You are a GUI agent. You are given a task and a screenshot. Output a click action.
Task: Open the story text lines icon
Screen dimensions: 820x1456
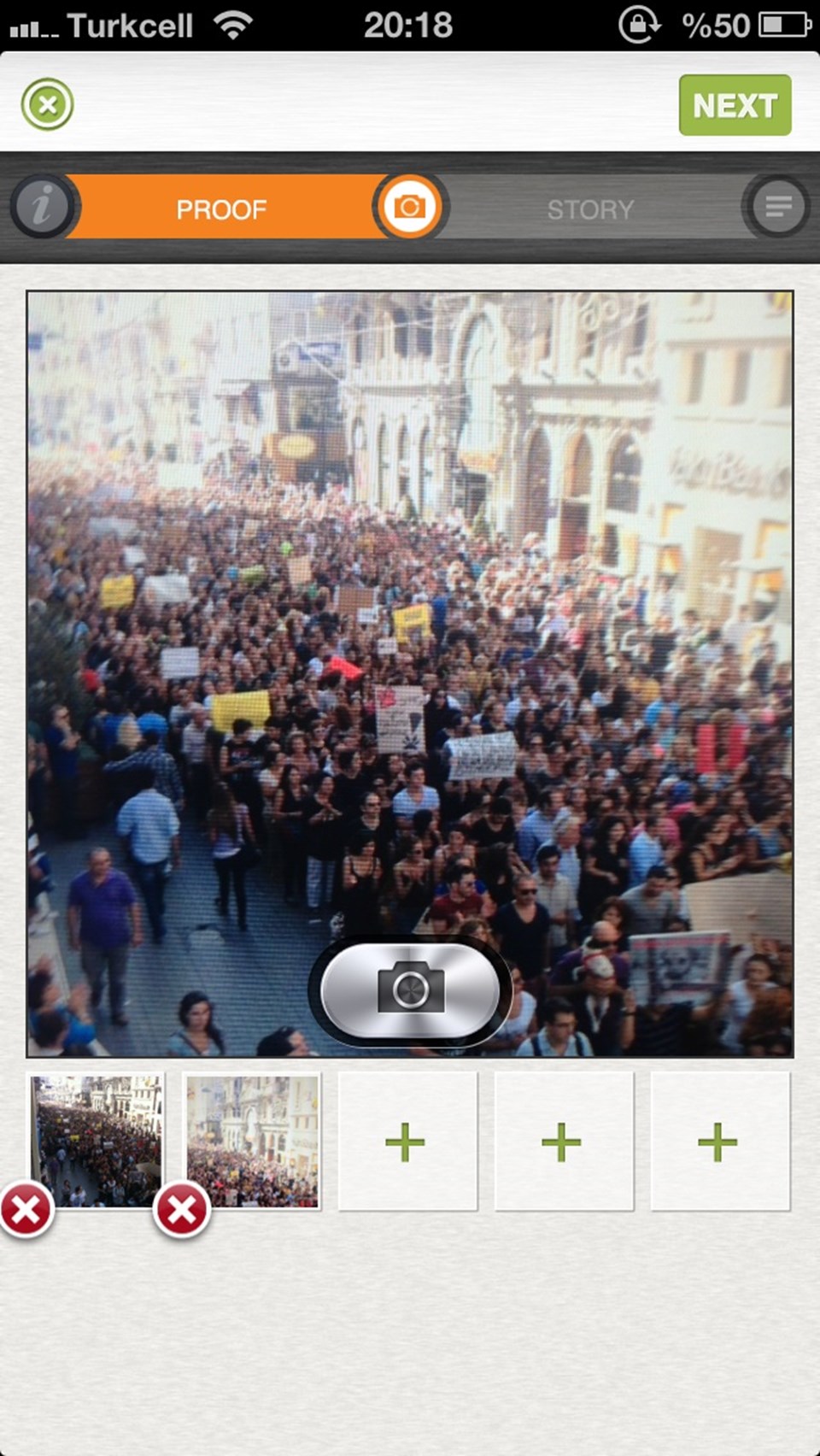point(777,207)
